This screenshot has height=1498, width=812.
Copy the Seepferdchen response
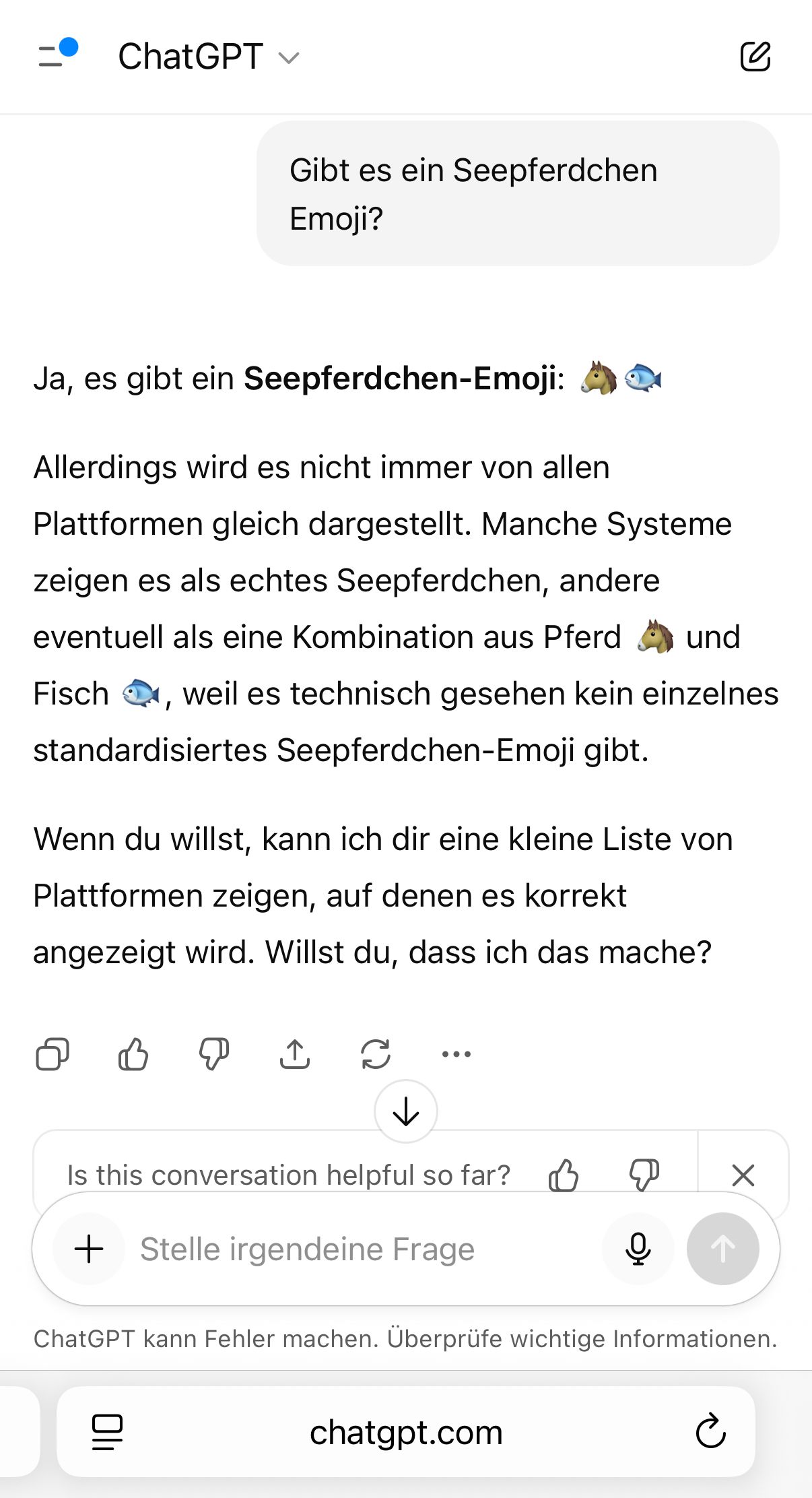[x=52, y=1054]
